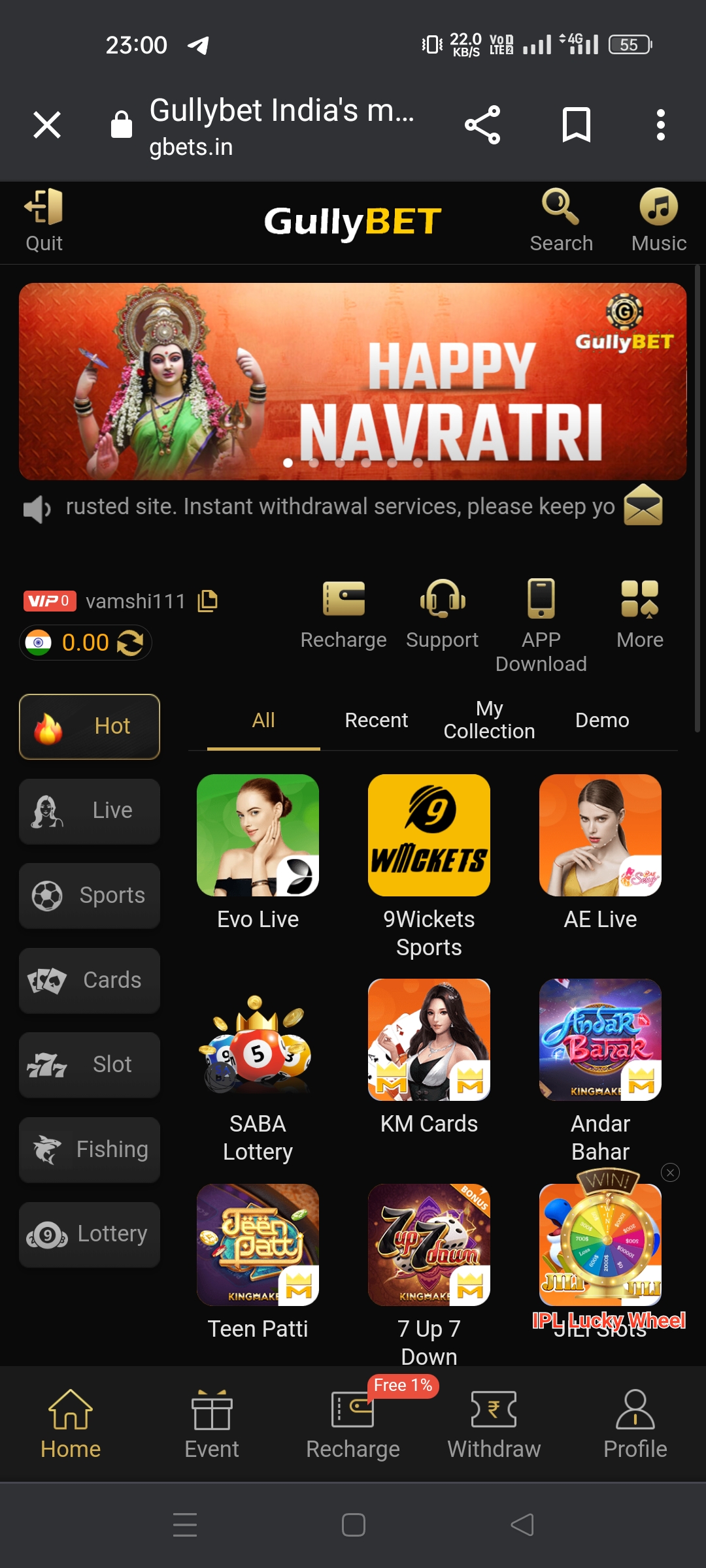706x1568 pixels.
Task: Close the in-app browser tab
Action: pyautogui.click(x=47, y=124)
